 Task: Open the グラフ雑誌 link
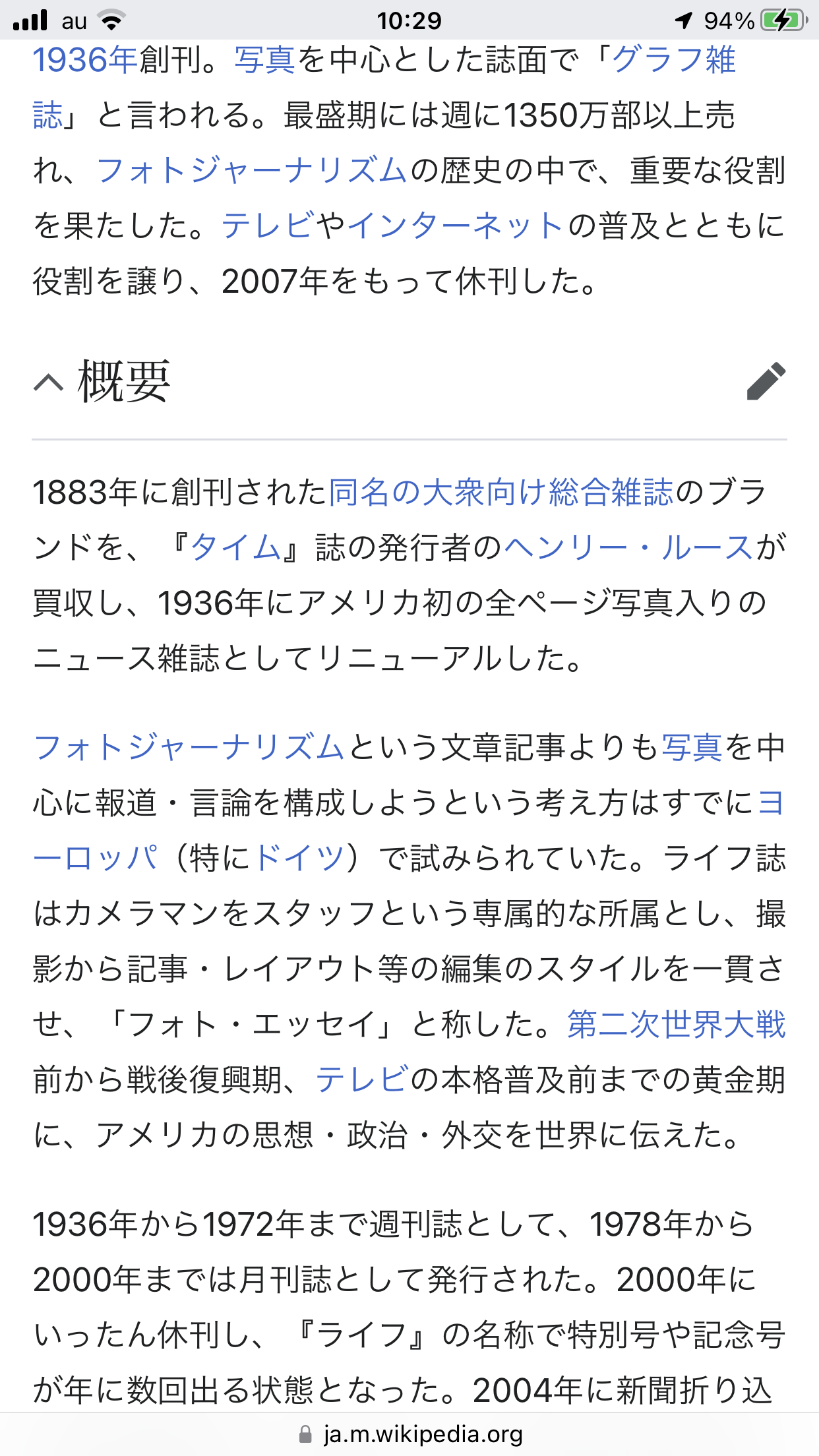[673, 60]
